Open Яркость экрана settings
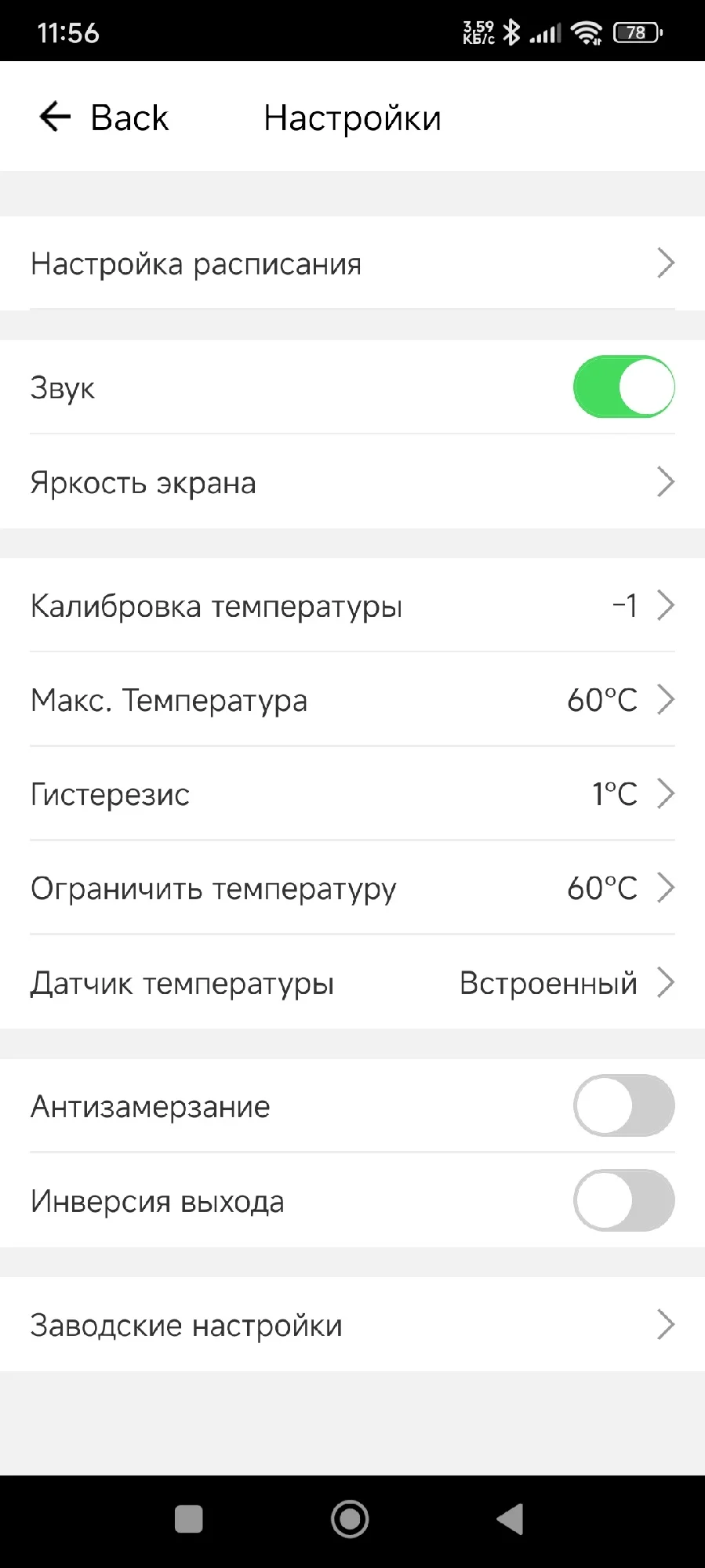This screenshot has width=705, height=1568. [352, 482]
